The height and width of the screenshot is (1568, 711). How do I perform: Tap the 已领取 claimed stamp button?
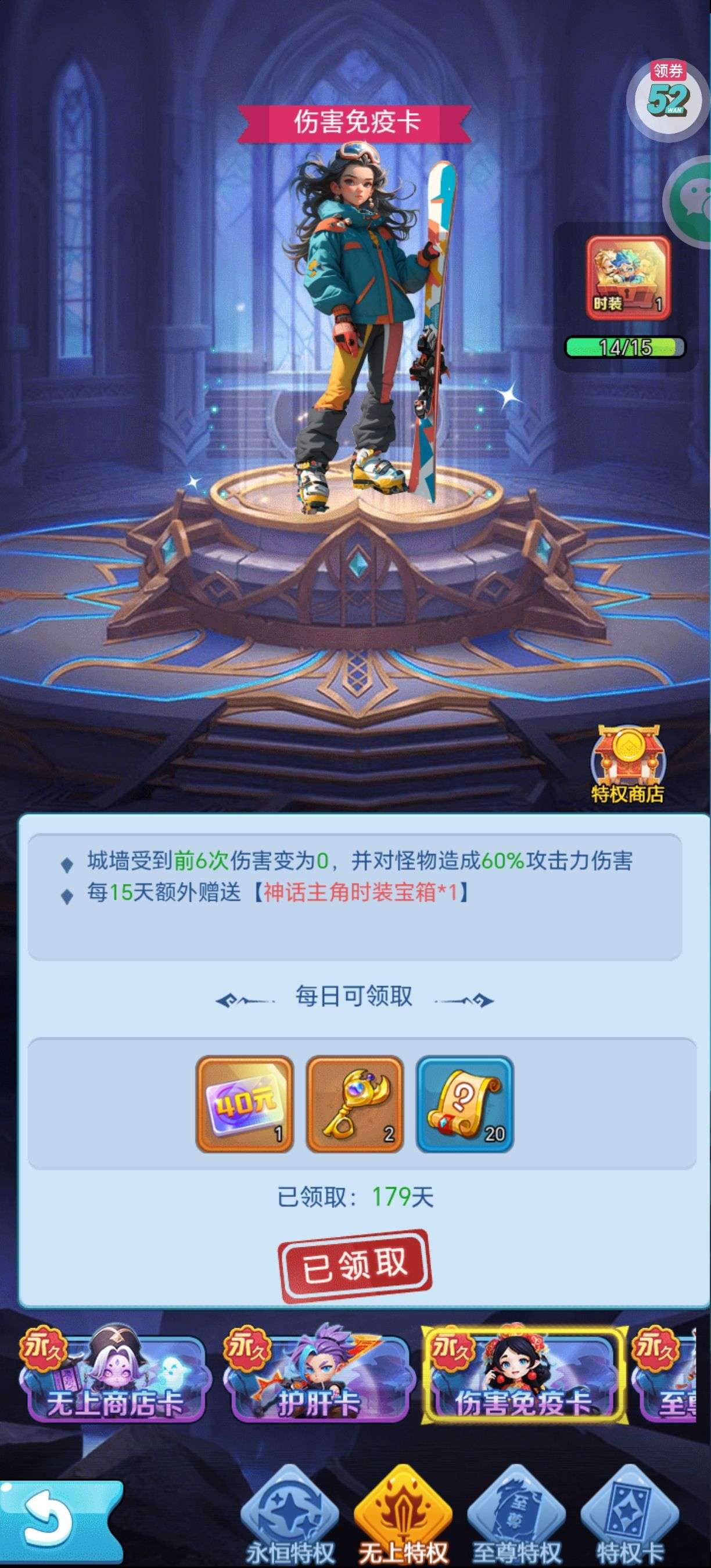click(355, 1265)
